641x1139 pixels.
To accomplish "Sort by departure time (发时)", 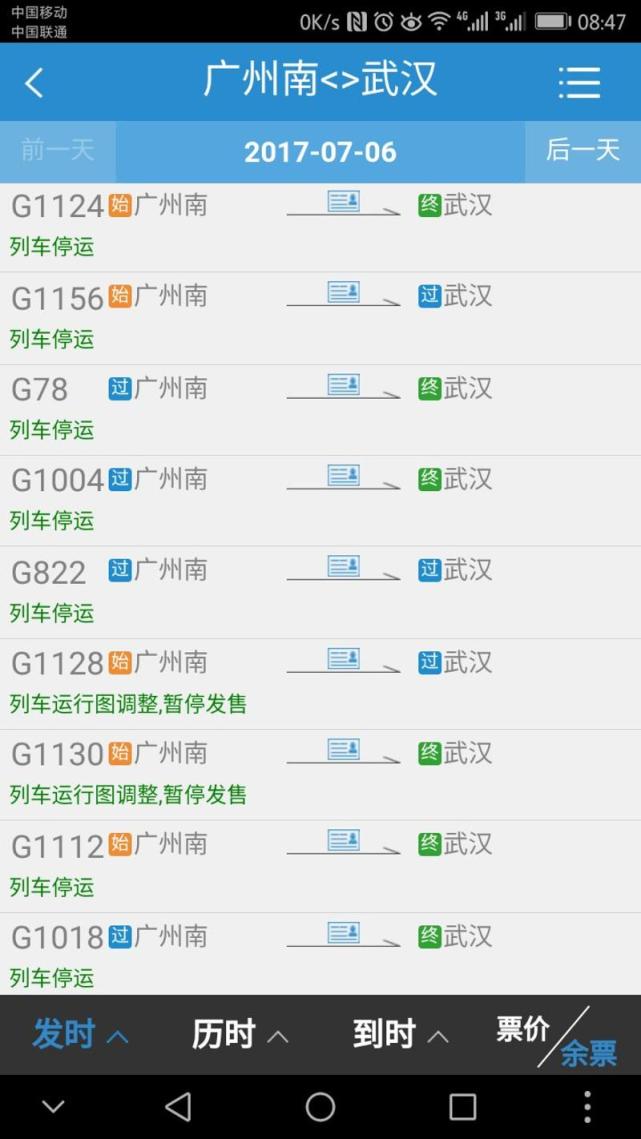I will 80,1034.
